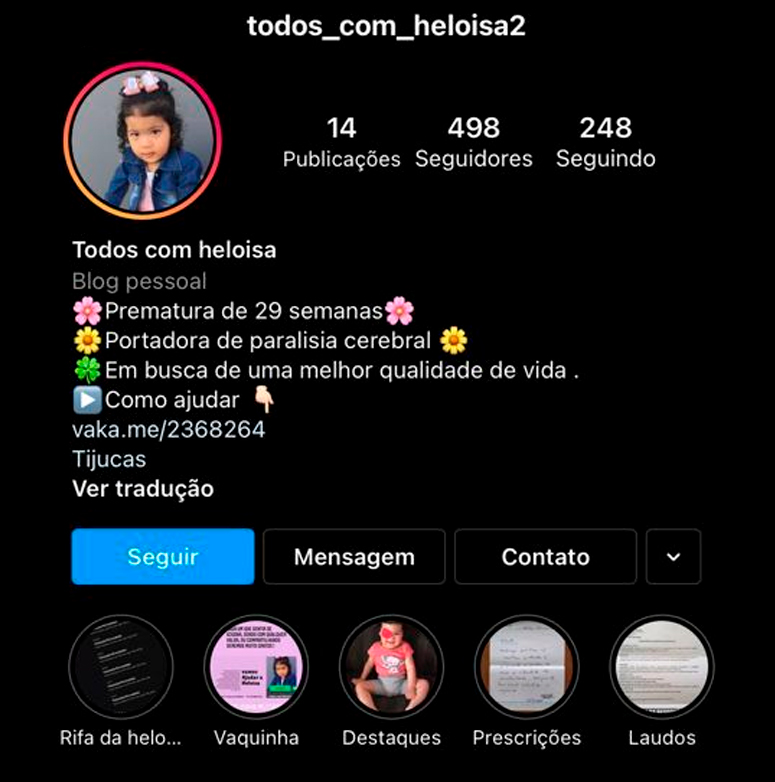Viewport: 775px width, 782px height.
Task: Send a message via Mensagem
Action: click(354, 557)
